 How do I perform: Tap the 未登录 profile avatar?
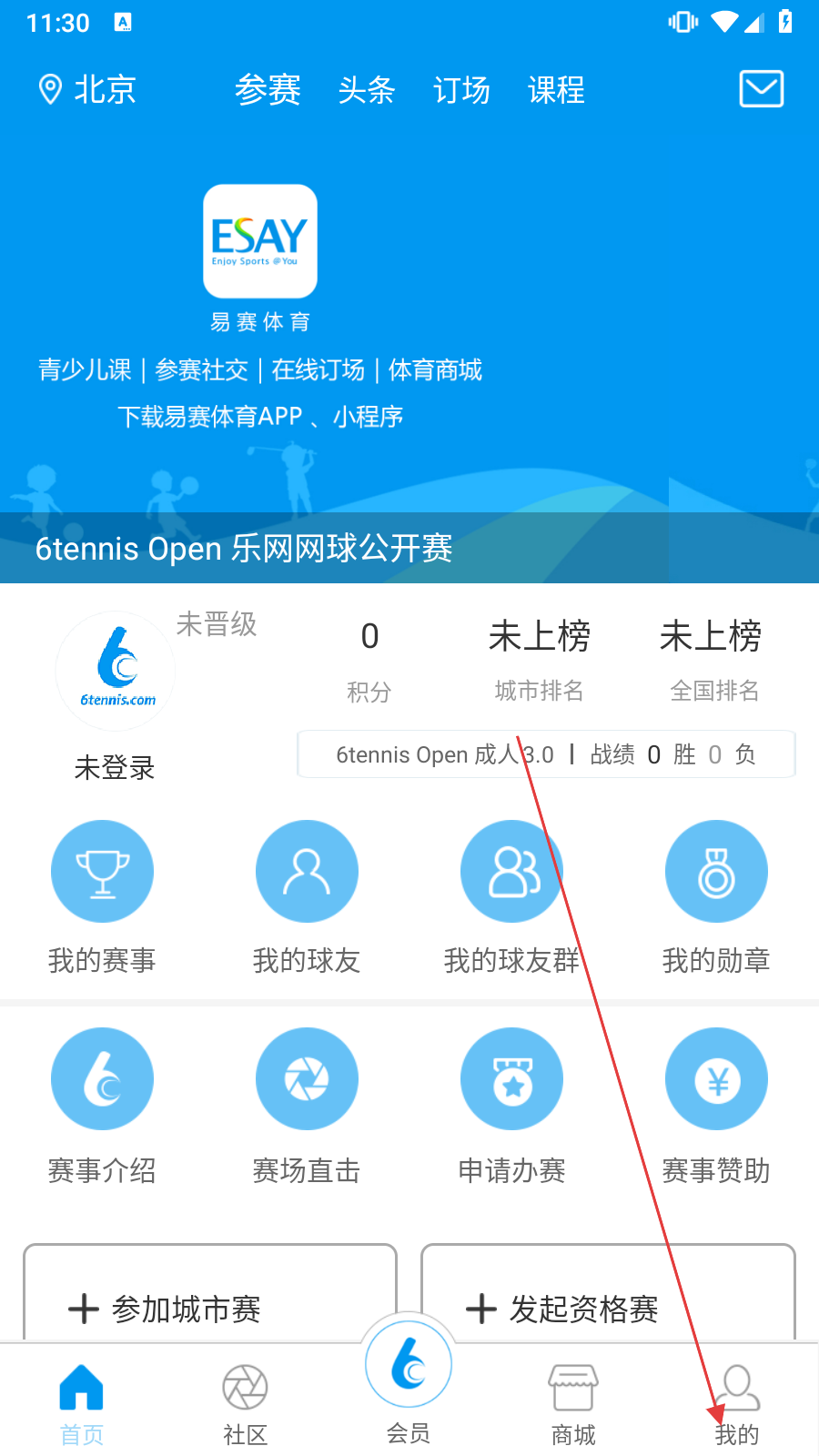(116, 671)
